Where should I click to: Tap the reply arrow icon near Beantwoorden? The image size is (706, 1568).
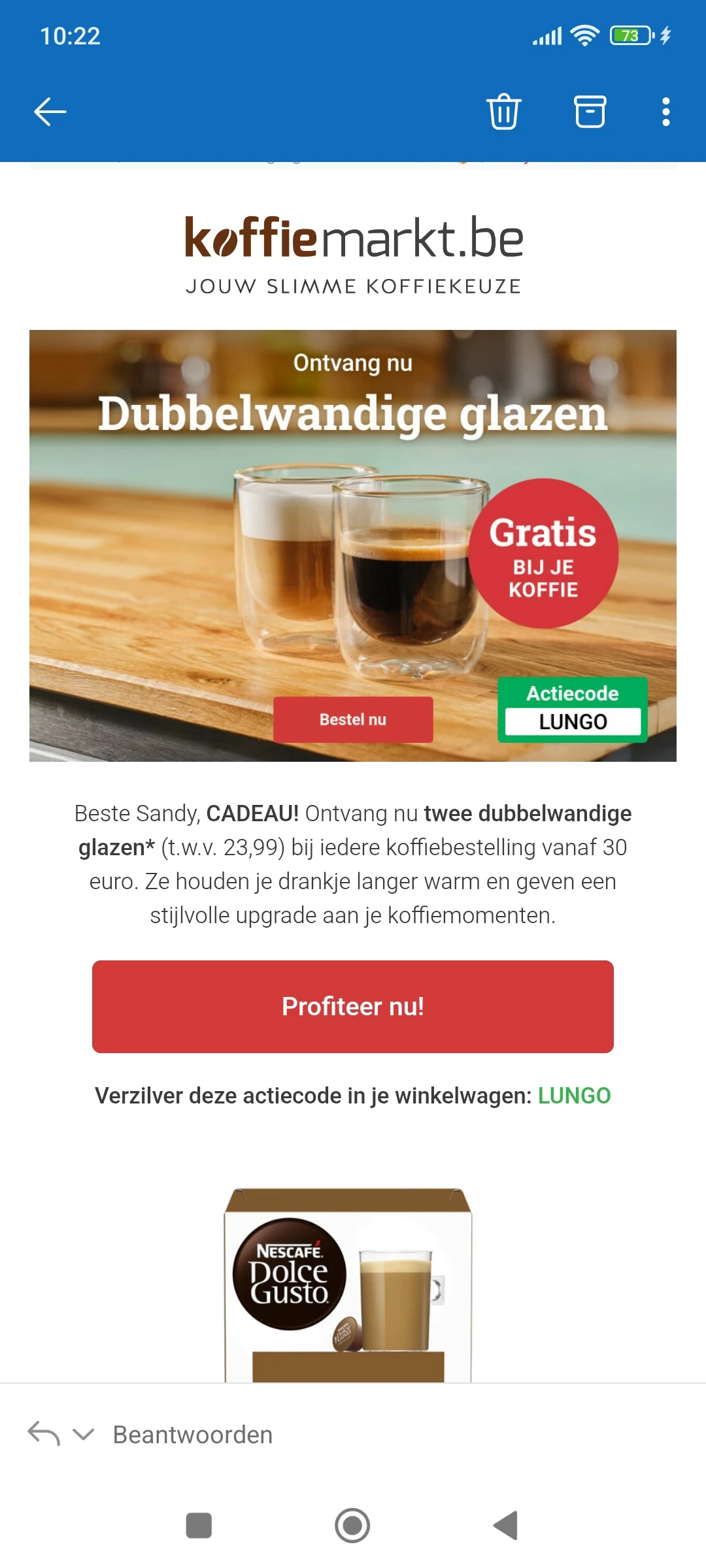[43, 1434]
